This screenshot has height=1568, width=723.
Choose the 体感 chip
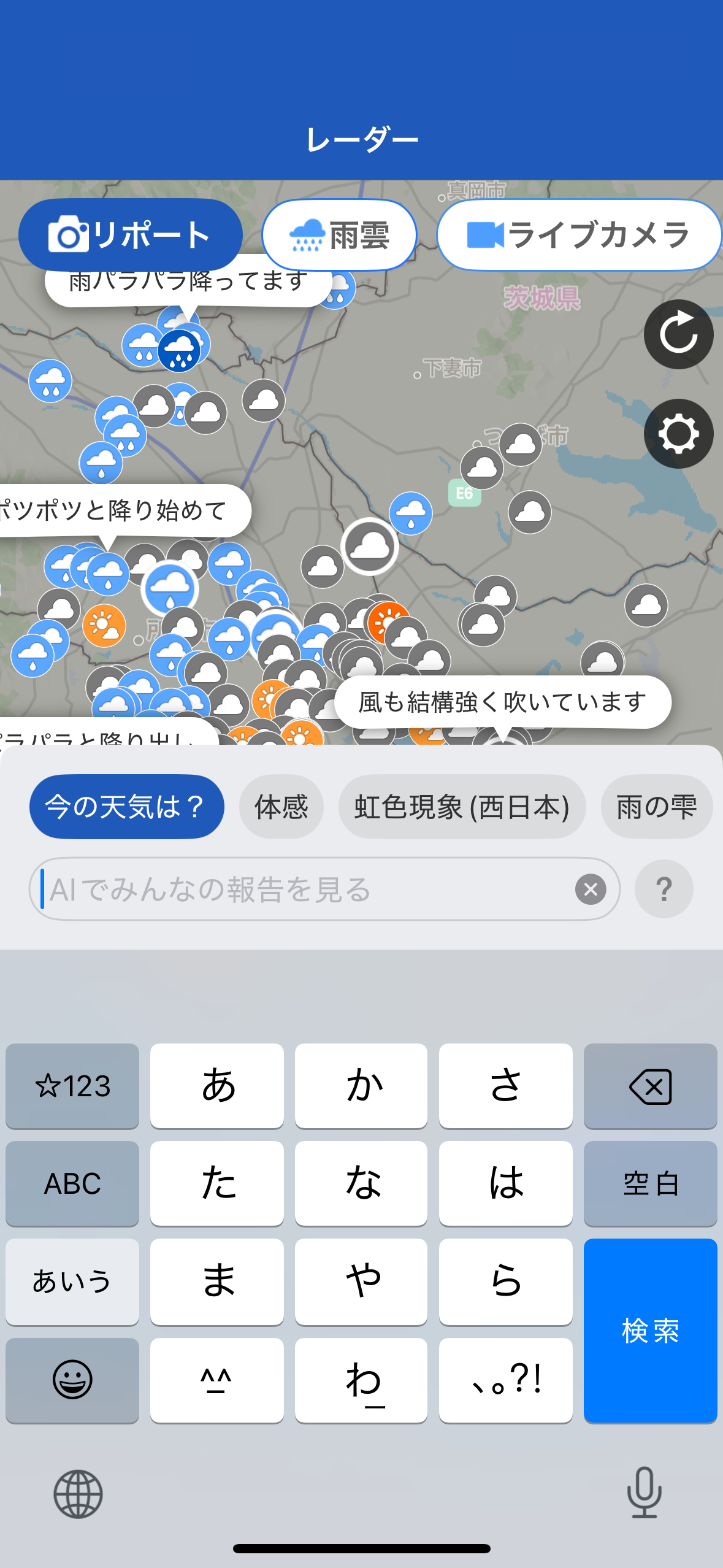click(281, 807)
